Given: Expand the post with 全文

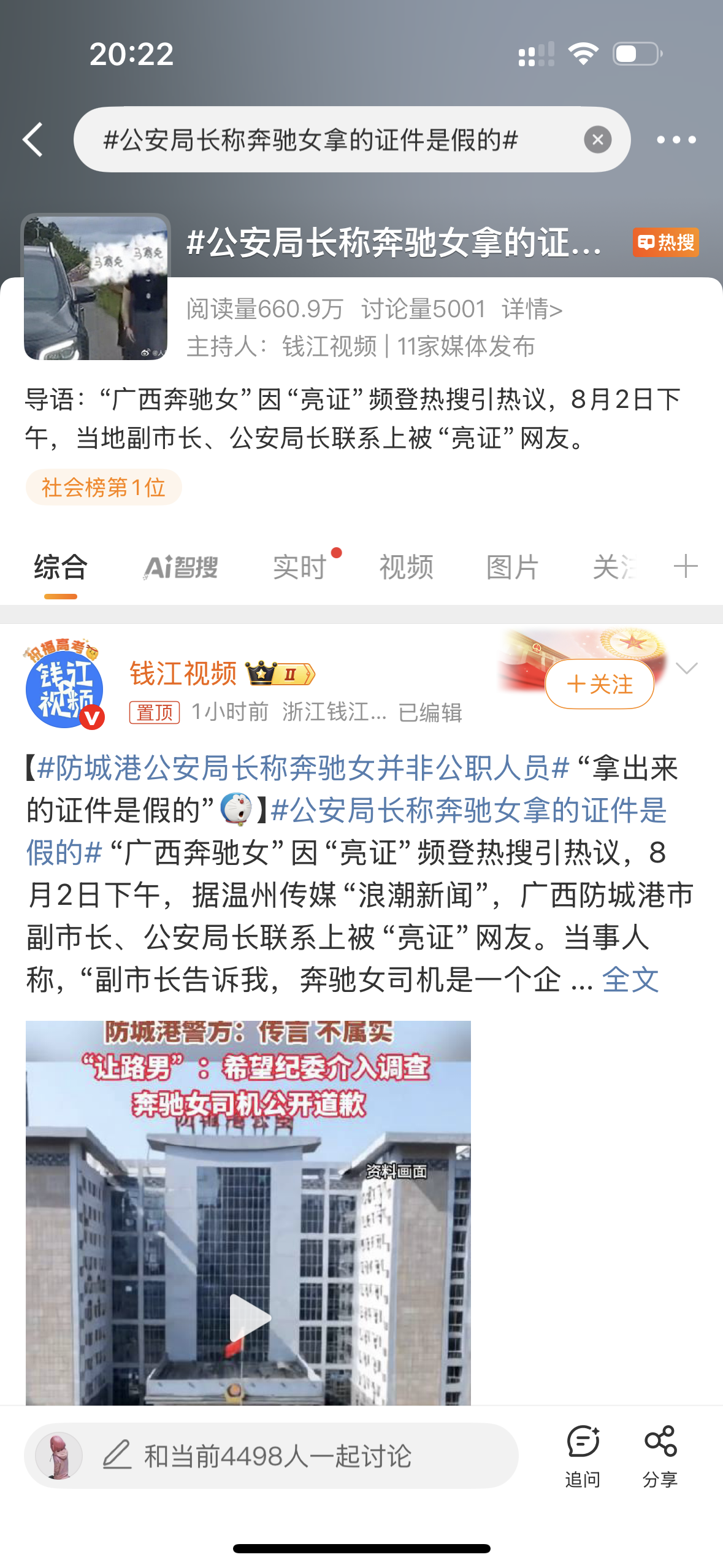Looking at the screenshot, I should (x=630, y=980).
